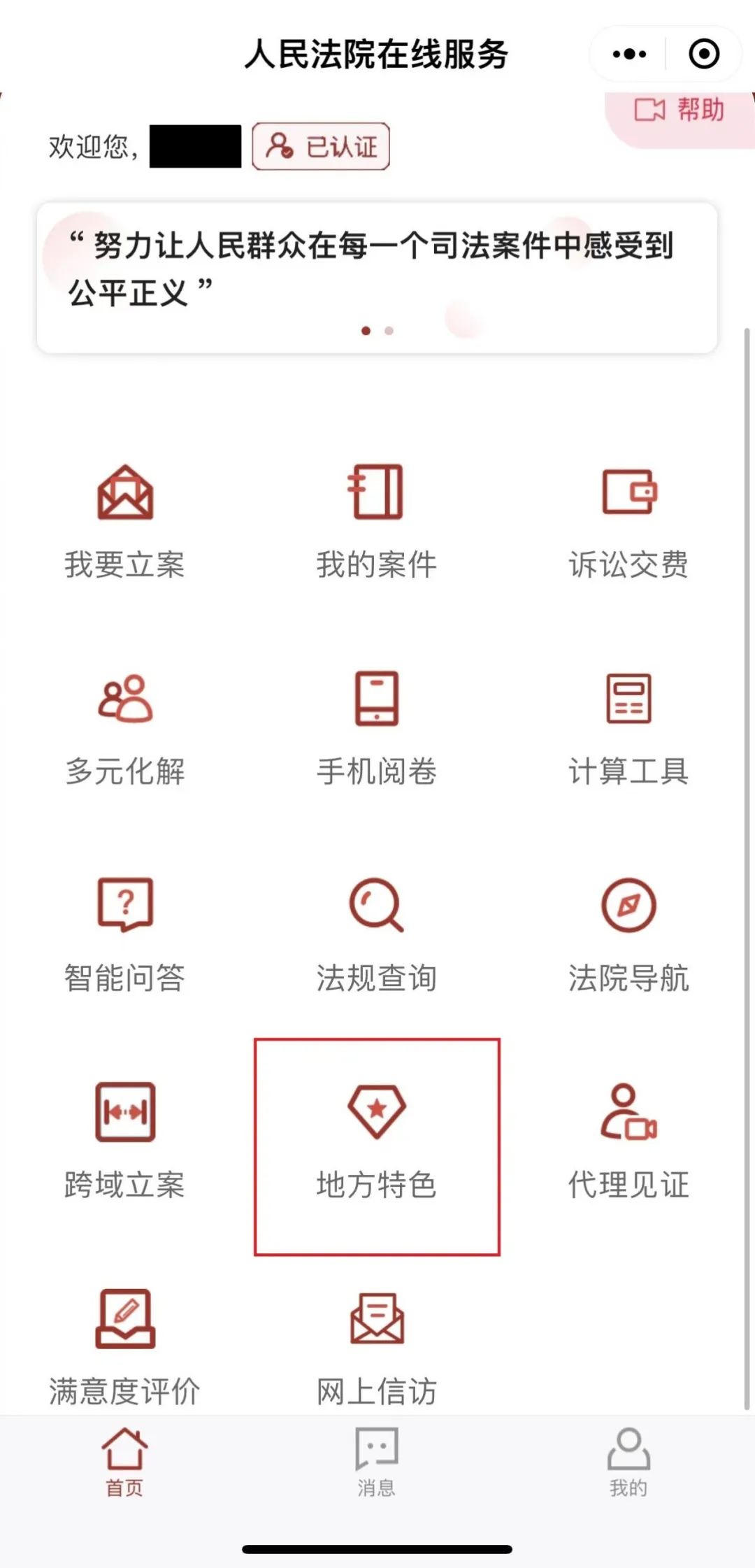Open 诉讼交费 litigation fee payment
The height and width of the screenshot is (1568, 755).
(x=628, y=521)
